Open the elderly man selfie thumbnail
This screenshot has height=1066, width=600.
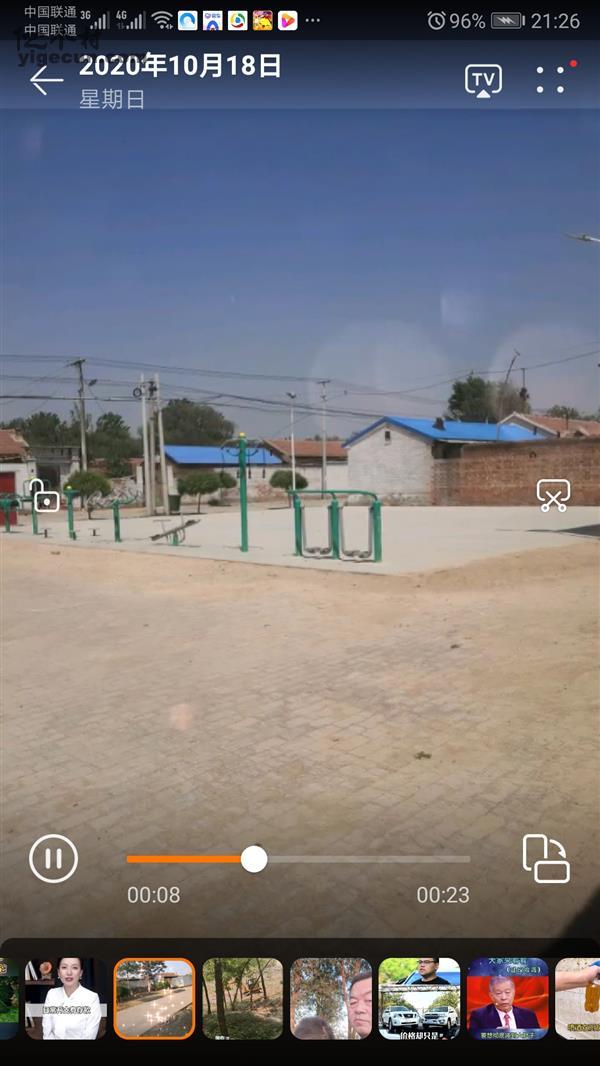click(x=330, y=998)
